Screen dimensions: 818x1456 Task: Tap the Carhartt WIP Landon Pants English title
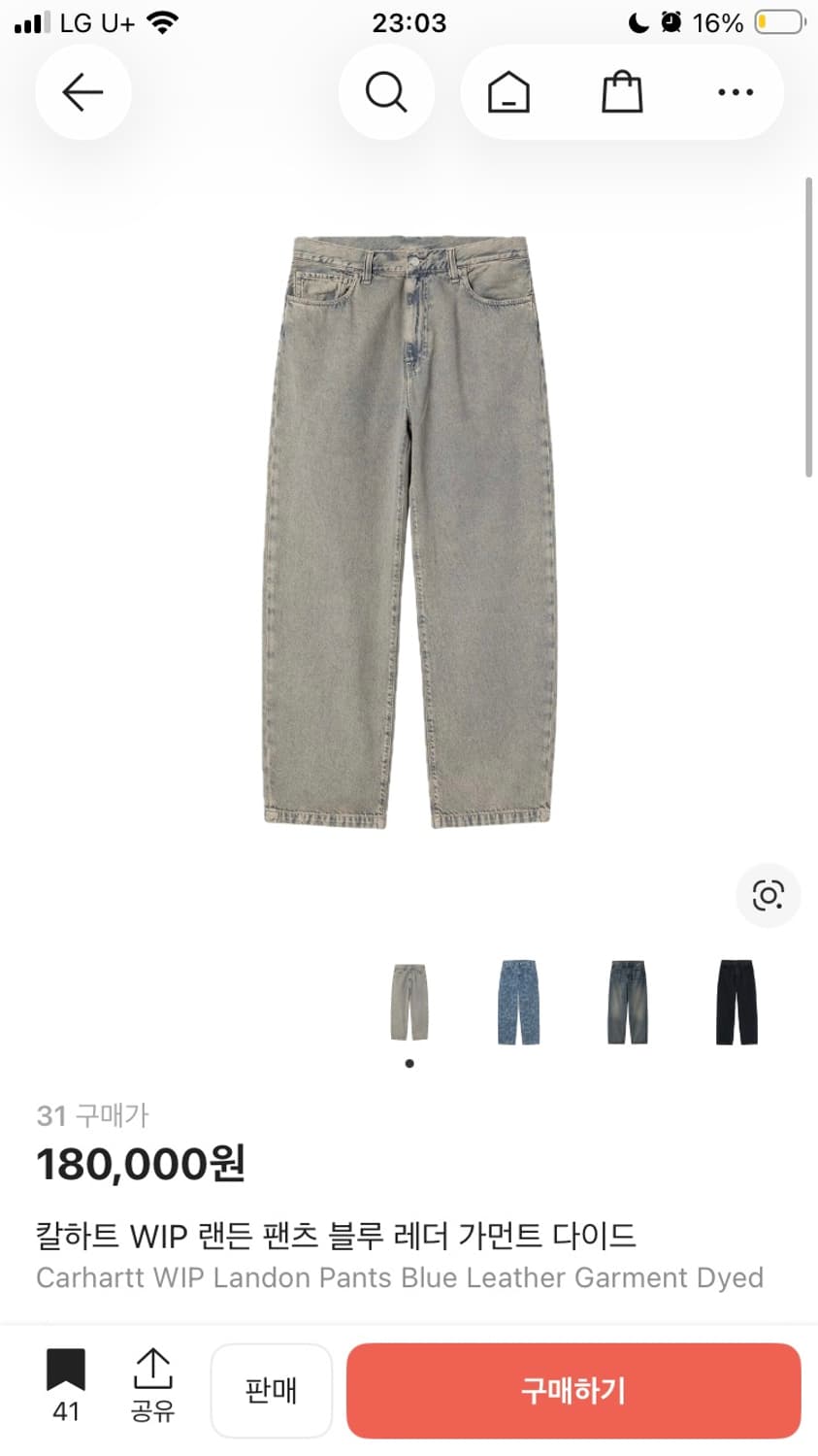tap(398, 1277)
